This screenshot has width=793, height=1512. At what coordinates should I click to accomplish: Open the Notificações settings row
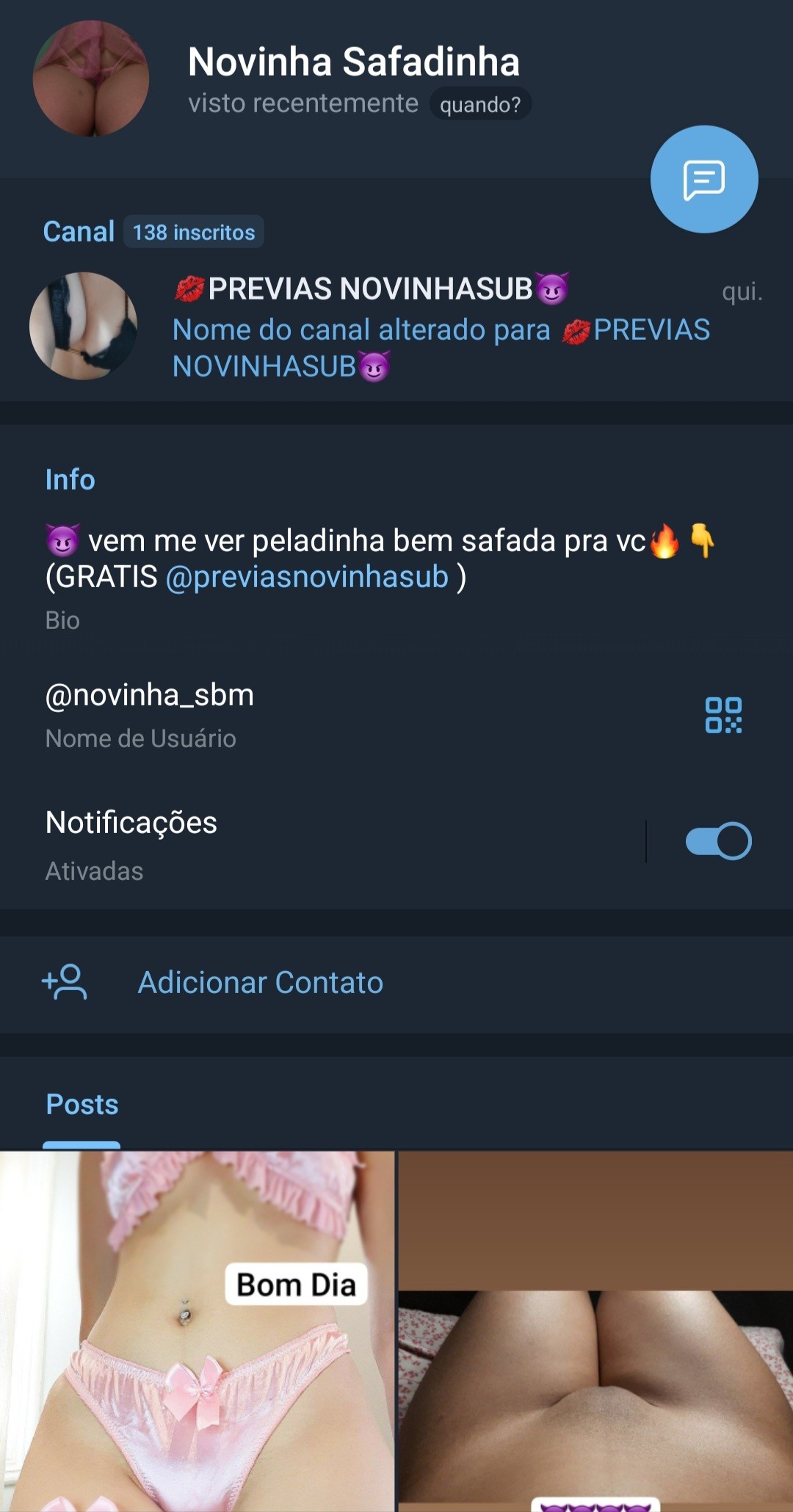[294, 843]
